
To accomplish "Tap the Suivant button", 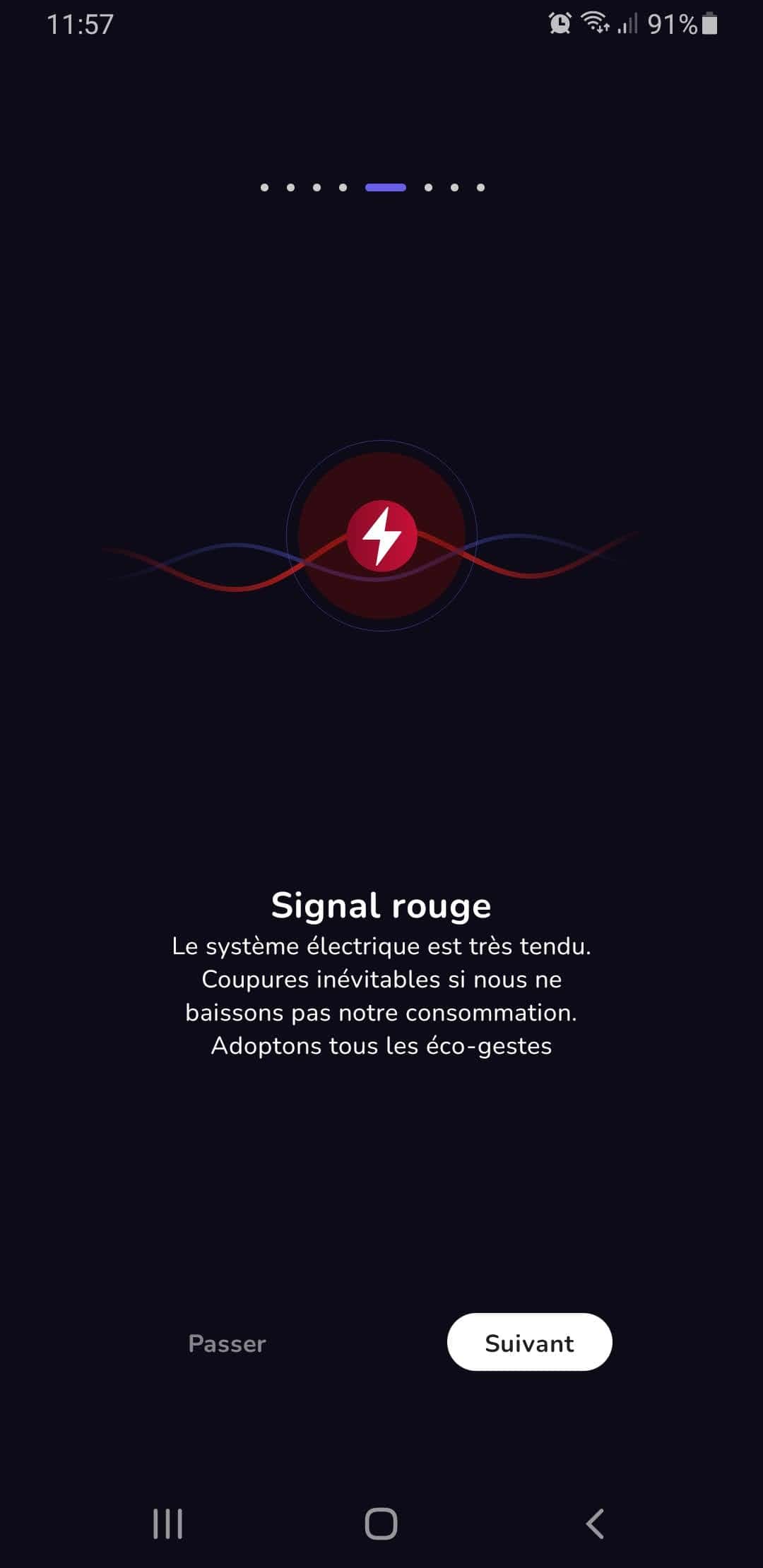I will tap(529, 1342).
